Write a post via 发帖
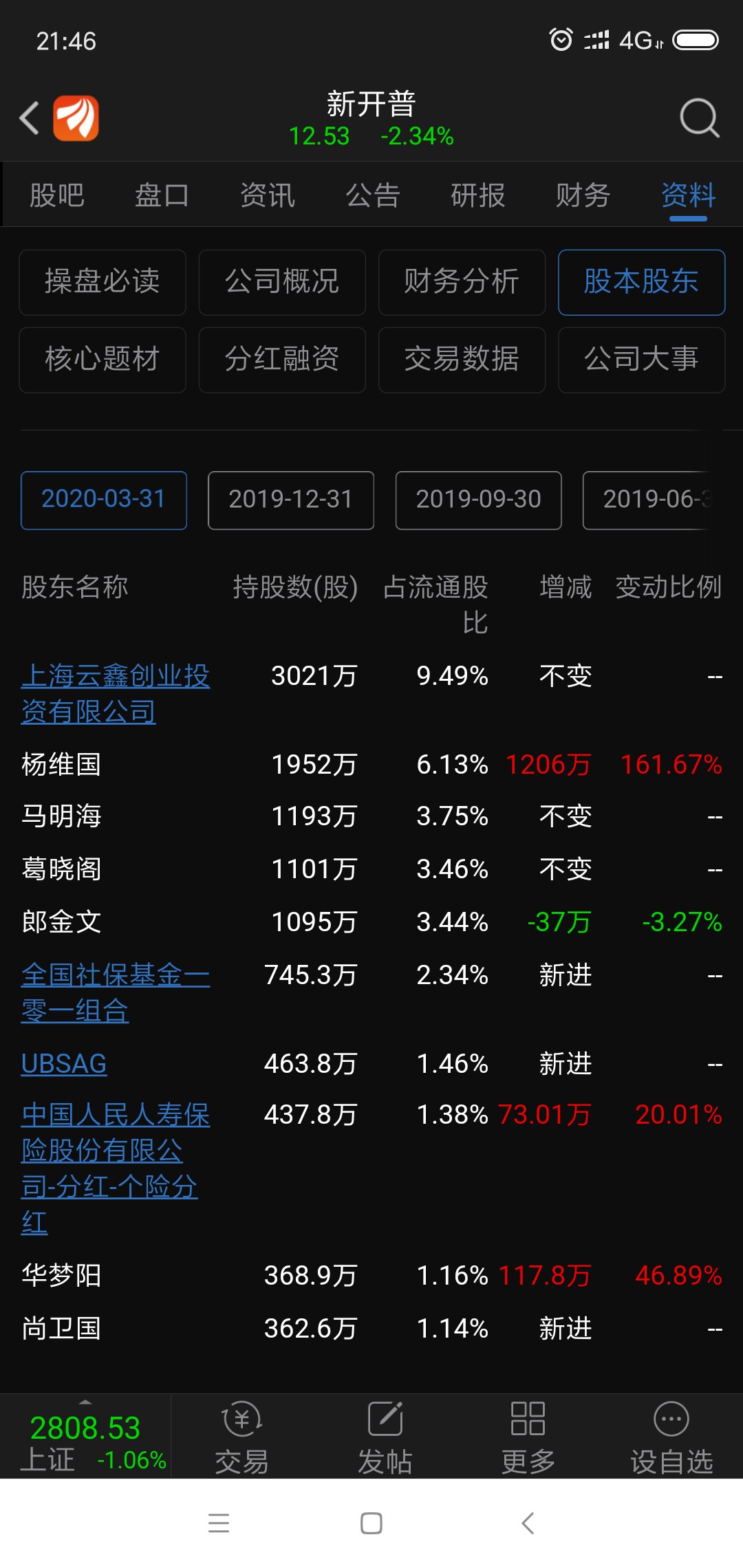The width and height of the screenshot is (743, 1568). (385, 1437)
